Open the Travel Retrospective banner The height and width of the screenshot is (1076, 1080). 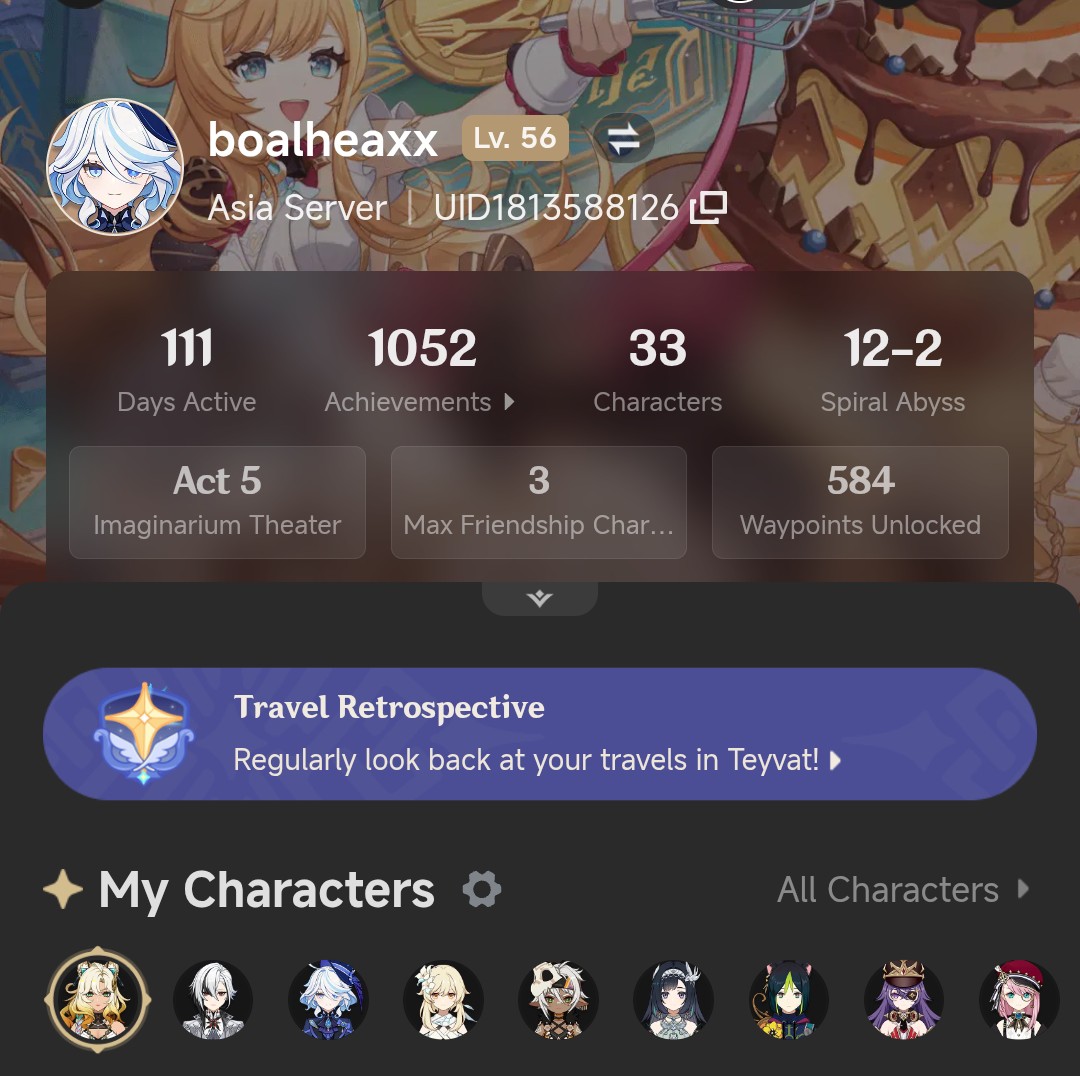tap(539, 734)
